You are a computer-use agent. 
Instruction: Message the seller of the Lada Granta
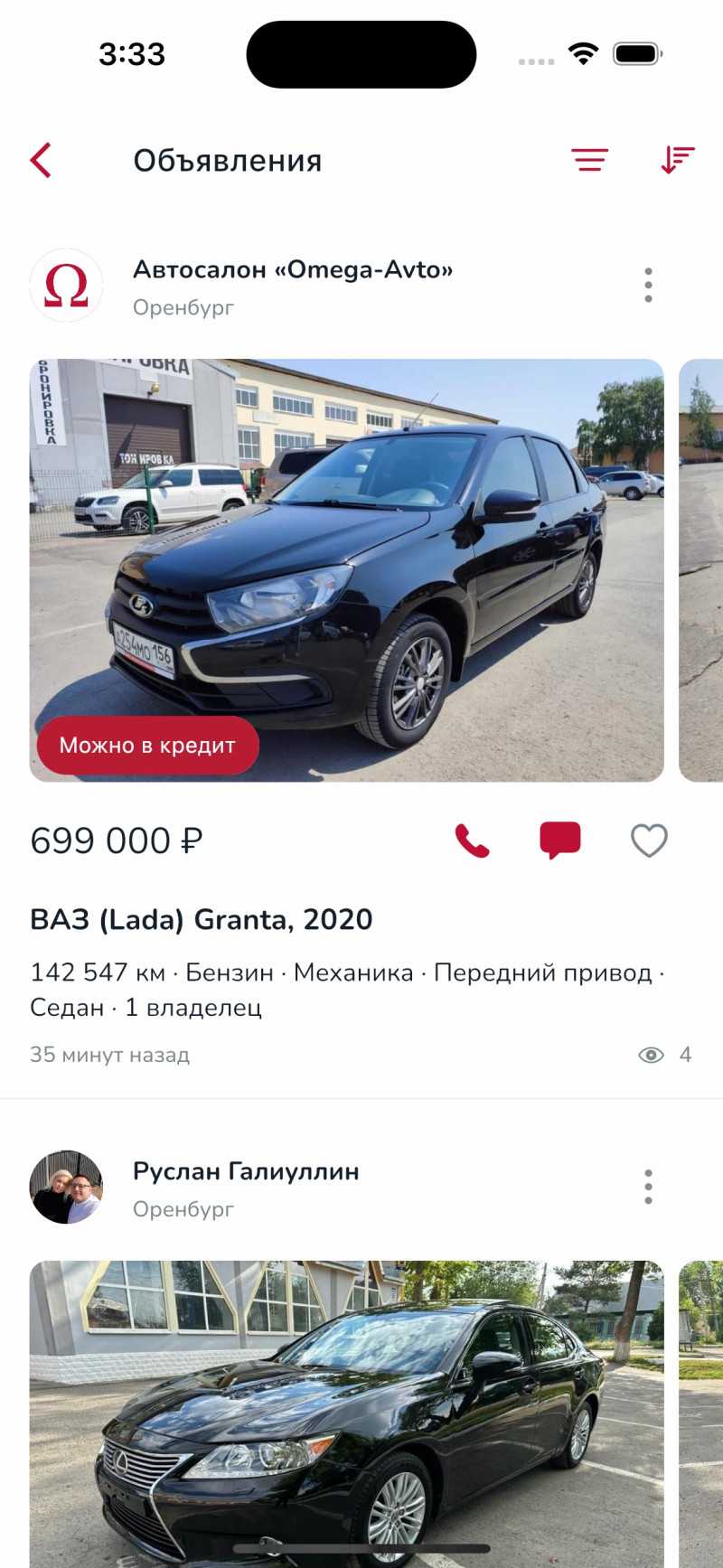click(x=560, y=841)
